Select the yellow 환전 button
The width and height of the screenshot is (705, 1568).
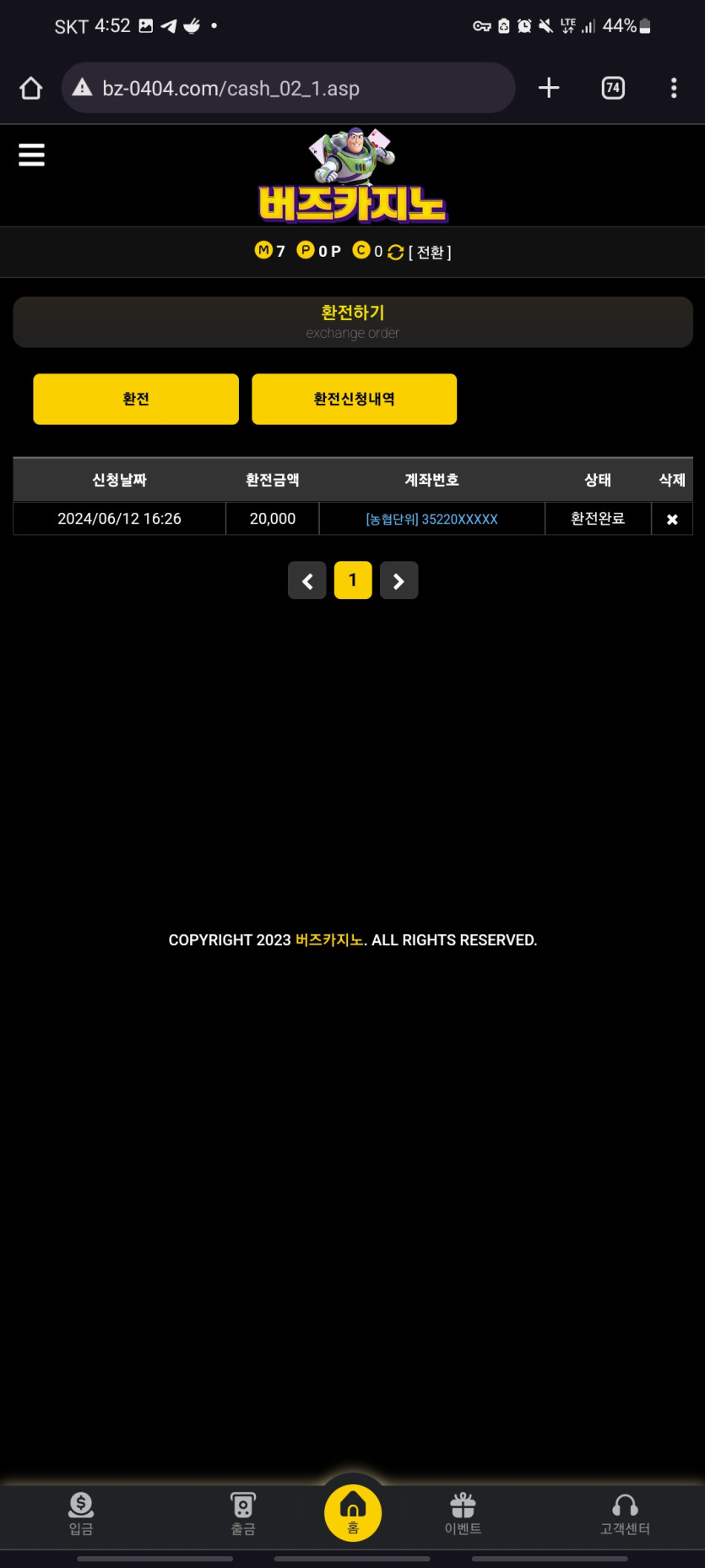tap(136, 399)
